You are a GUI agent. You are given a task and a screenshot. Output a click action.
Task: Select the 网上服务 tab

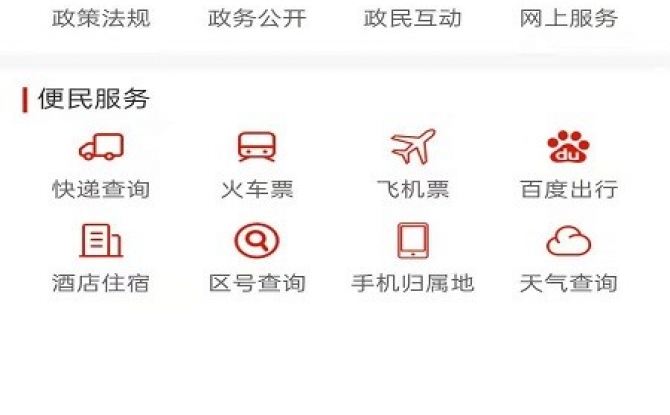[569, 19]
